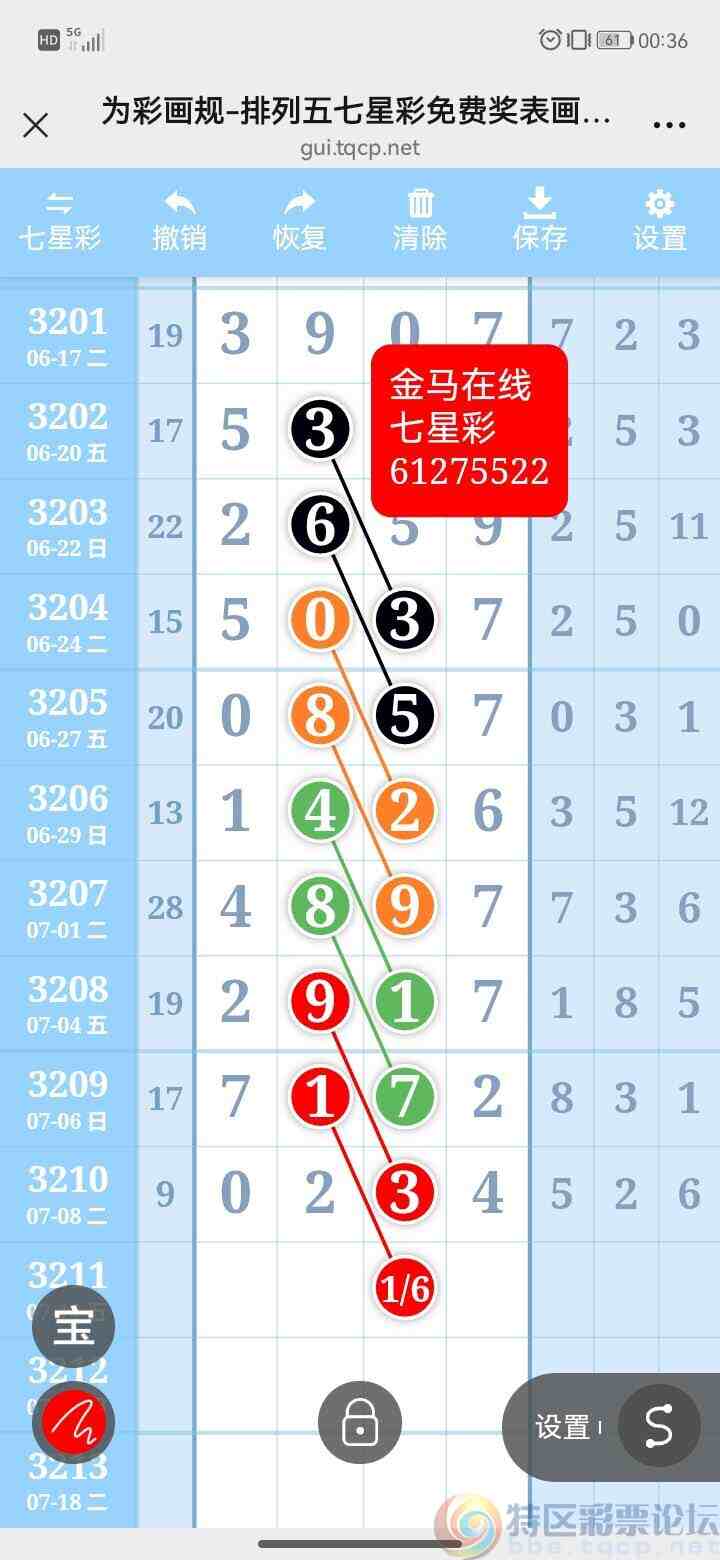Open the red scribble pen tool

point(73,1420)
